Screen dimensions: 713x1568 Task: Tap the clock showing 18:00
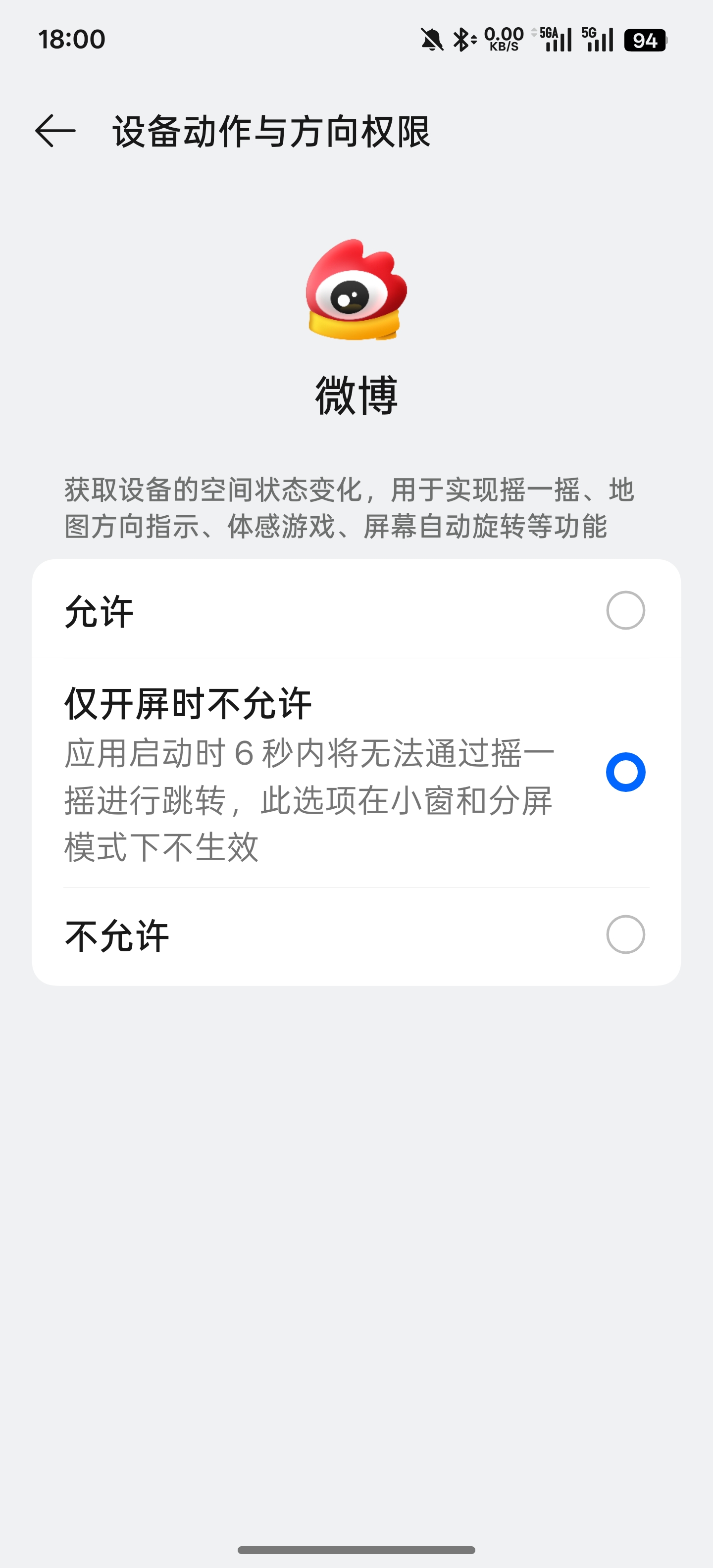pos(69,39)
